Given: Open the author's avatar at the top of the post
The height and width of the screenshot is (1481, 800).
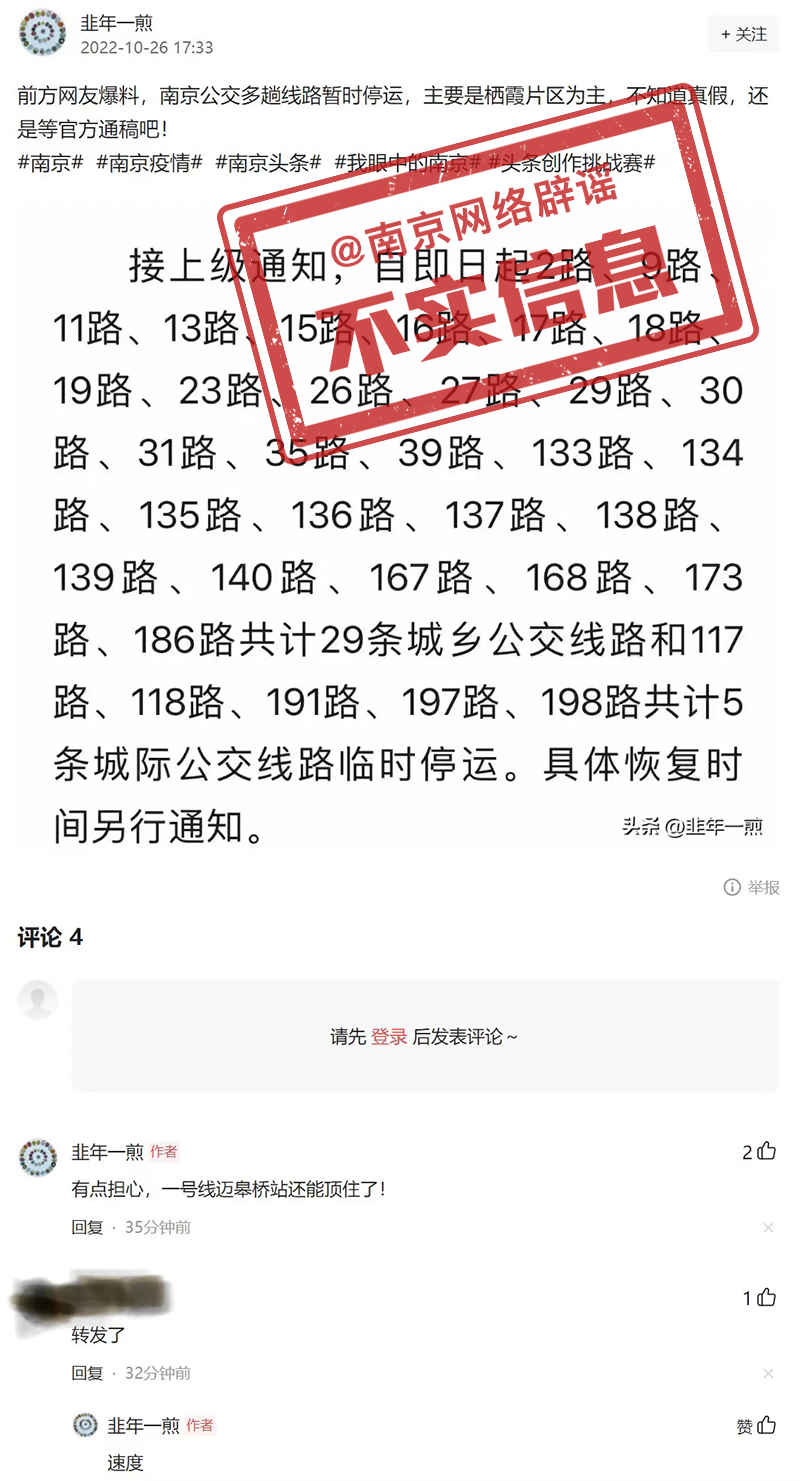Looking at the screenshot, I should (x=42, y=34).
